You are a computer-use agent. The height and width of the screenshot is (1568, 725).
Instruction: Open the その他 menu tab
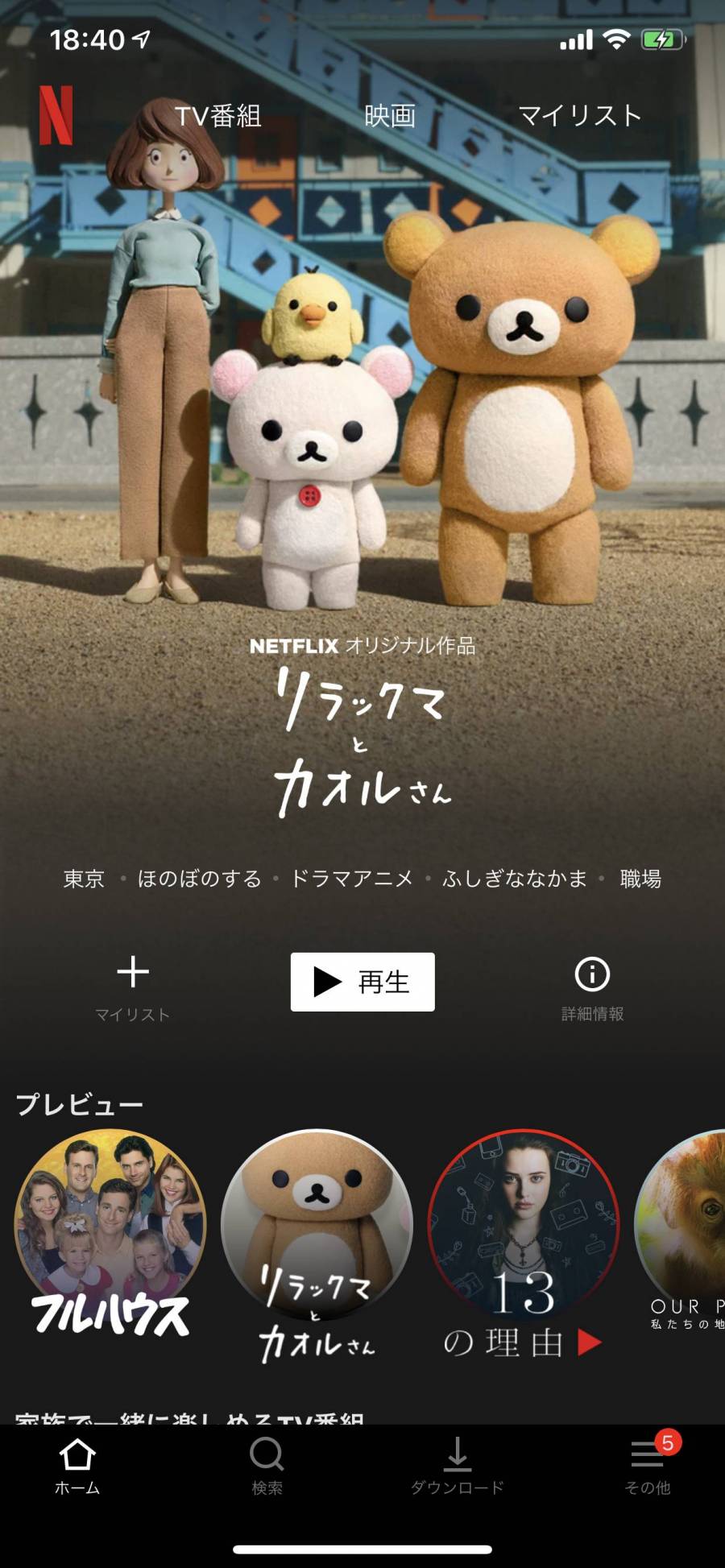click(x=647, y=1467)
